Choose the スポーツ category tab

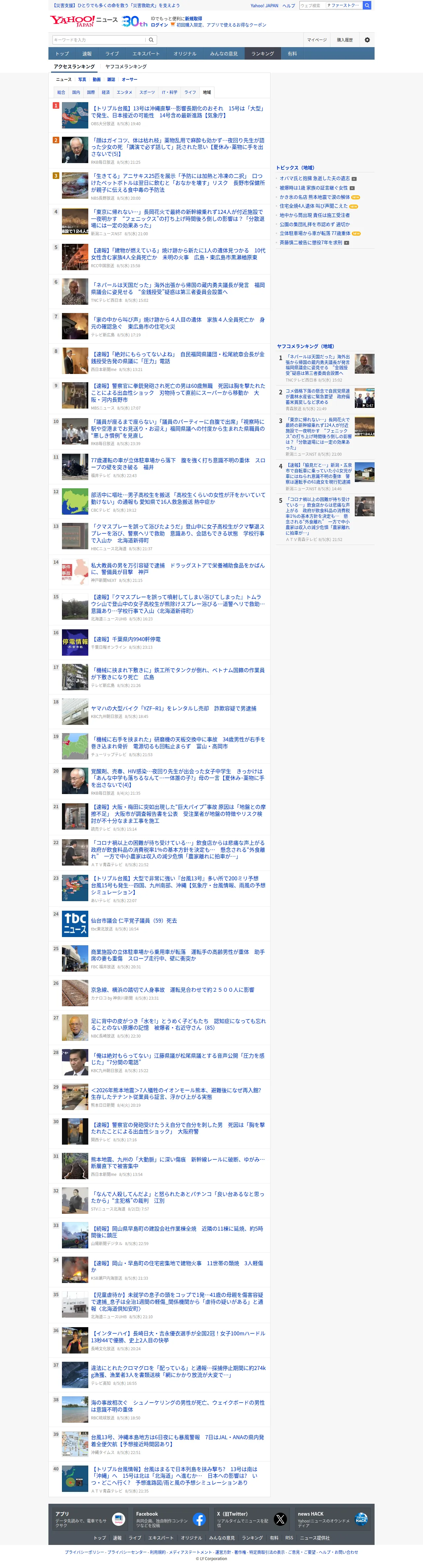pos(147,93)
